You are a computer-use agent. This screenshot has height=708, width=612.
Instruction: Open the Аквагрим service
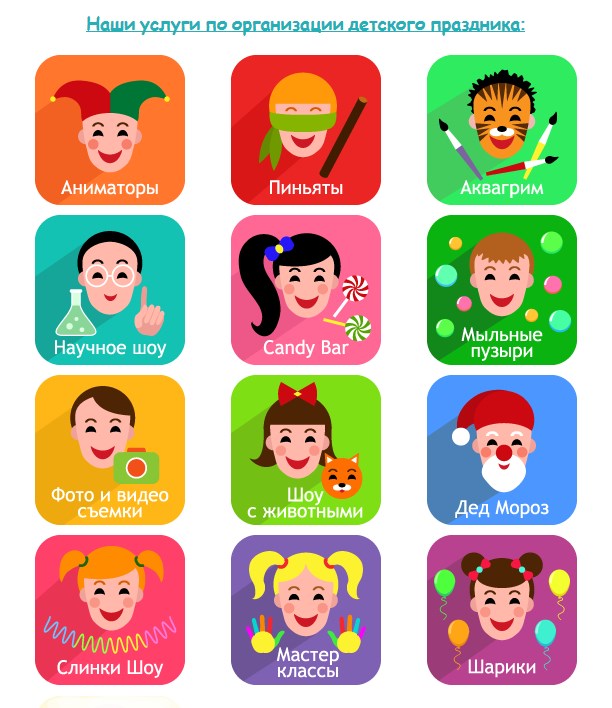[502, 130]
